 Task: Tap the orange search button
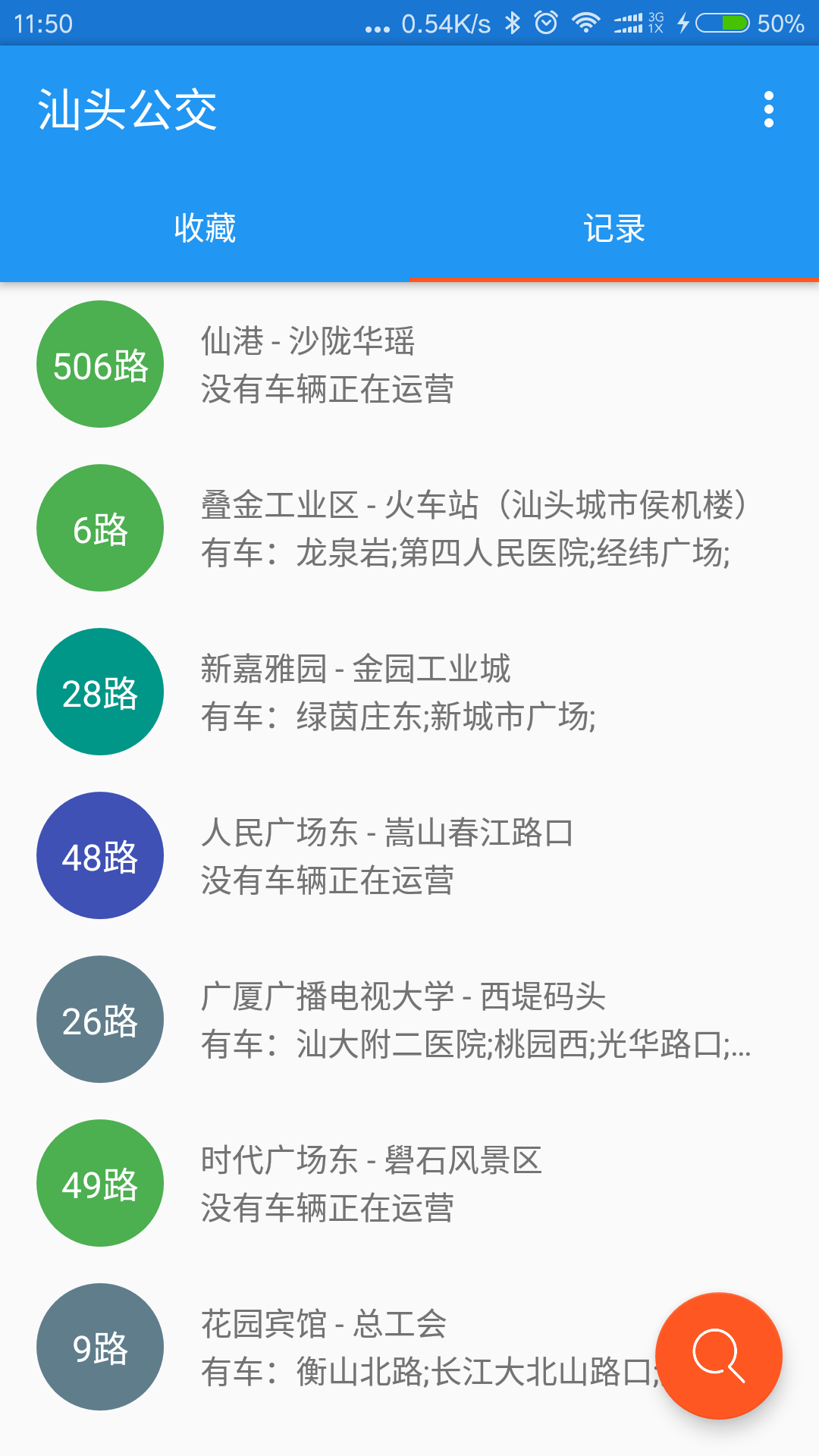tap(720, 1357)
